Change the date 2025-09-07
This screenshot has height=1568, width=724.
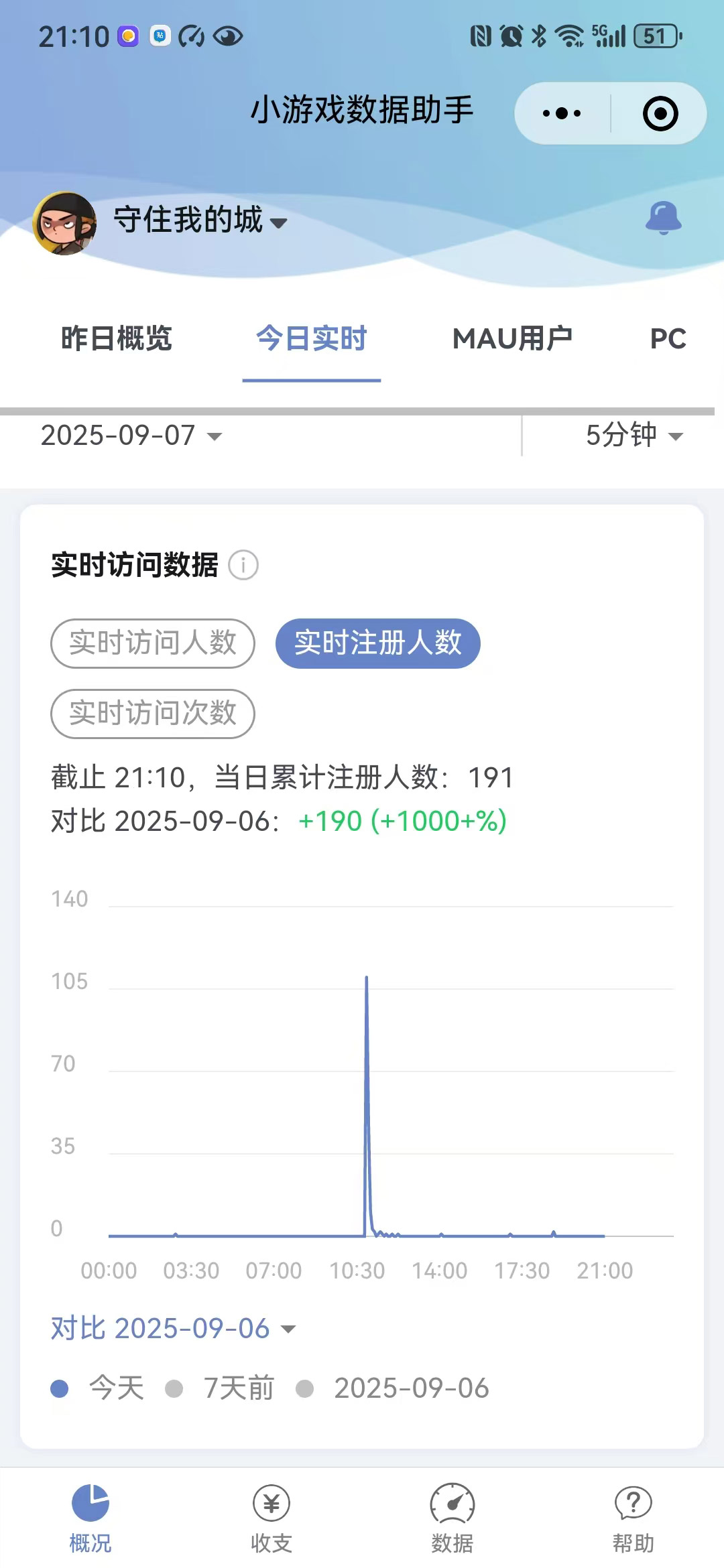point(131,436)
